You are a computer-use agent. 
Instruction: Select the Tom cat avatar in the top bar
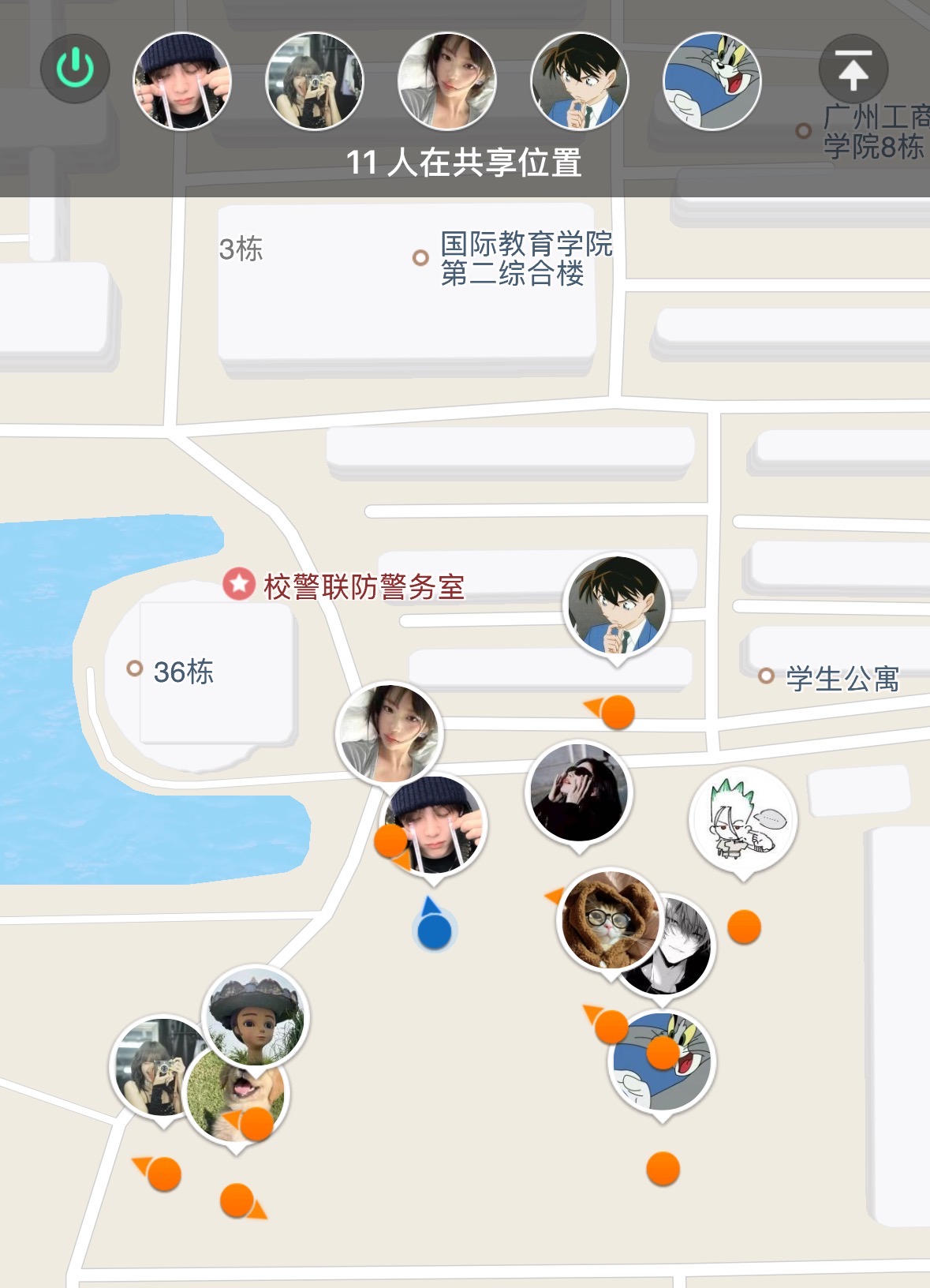tap(712, 81)
